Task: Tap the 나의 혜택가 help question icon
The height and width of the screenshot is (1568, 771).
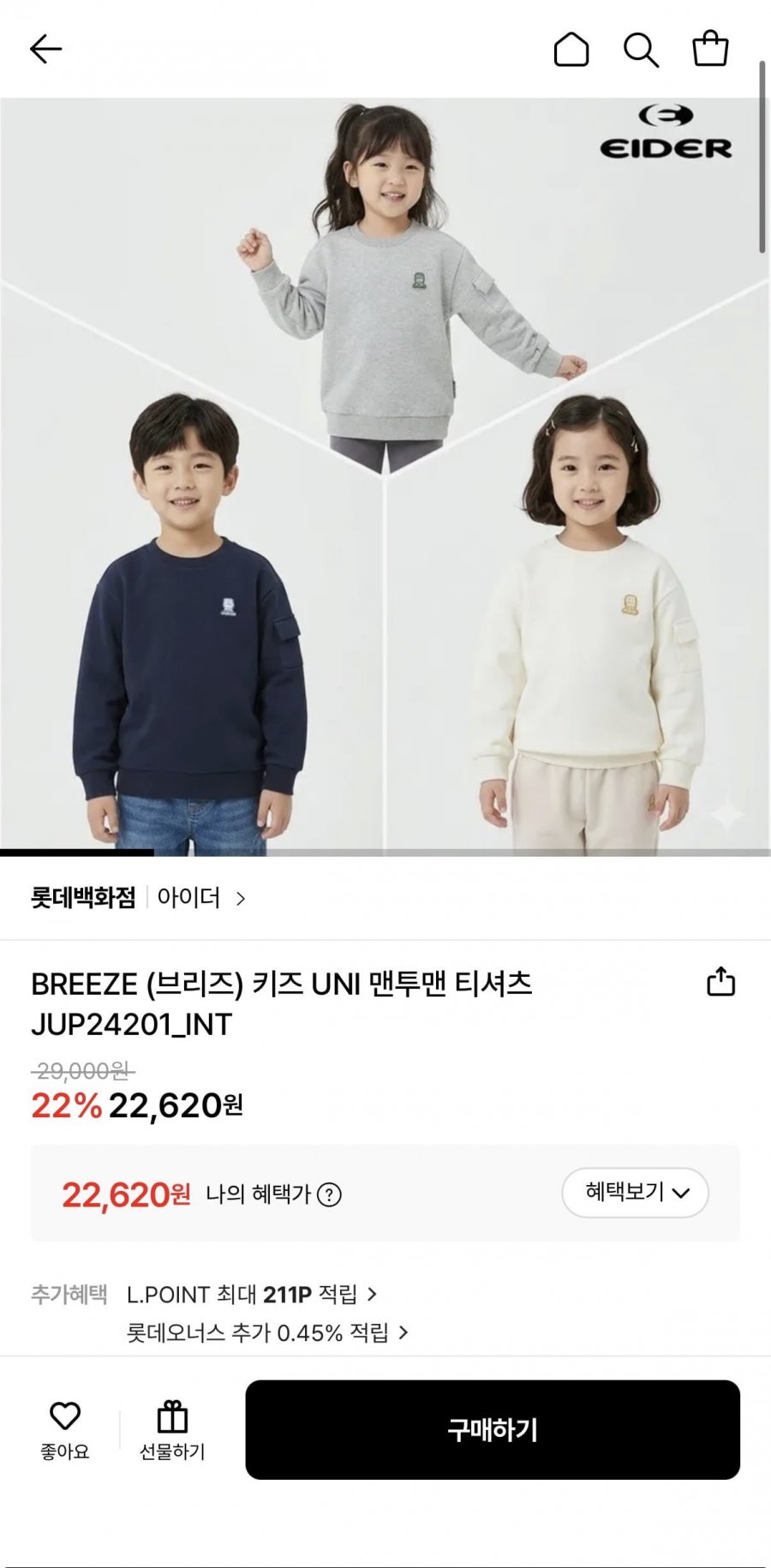Action: point(330,1194)
